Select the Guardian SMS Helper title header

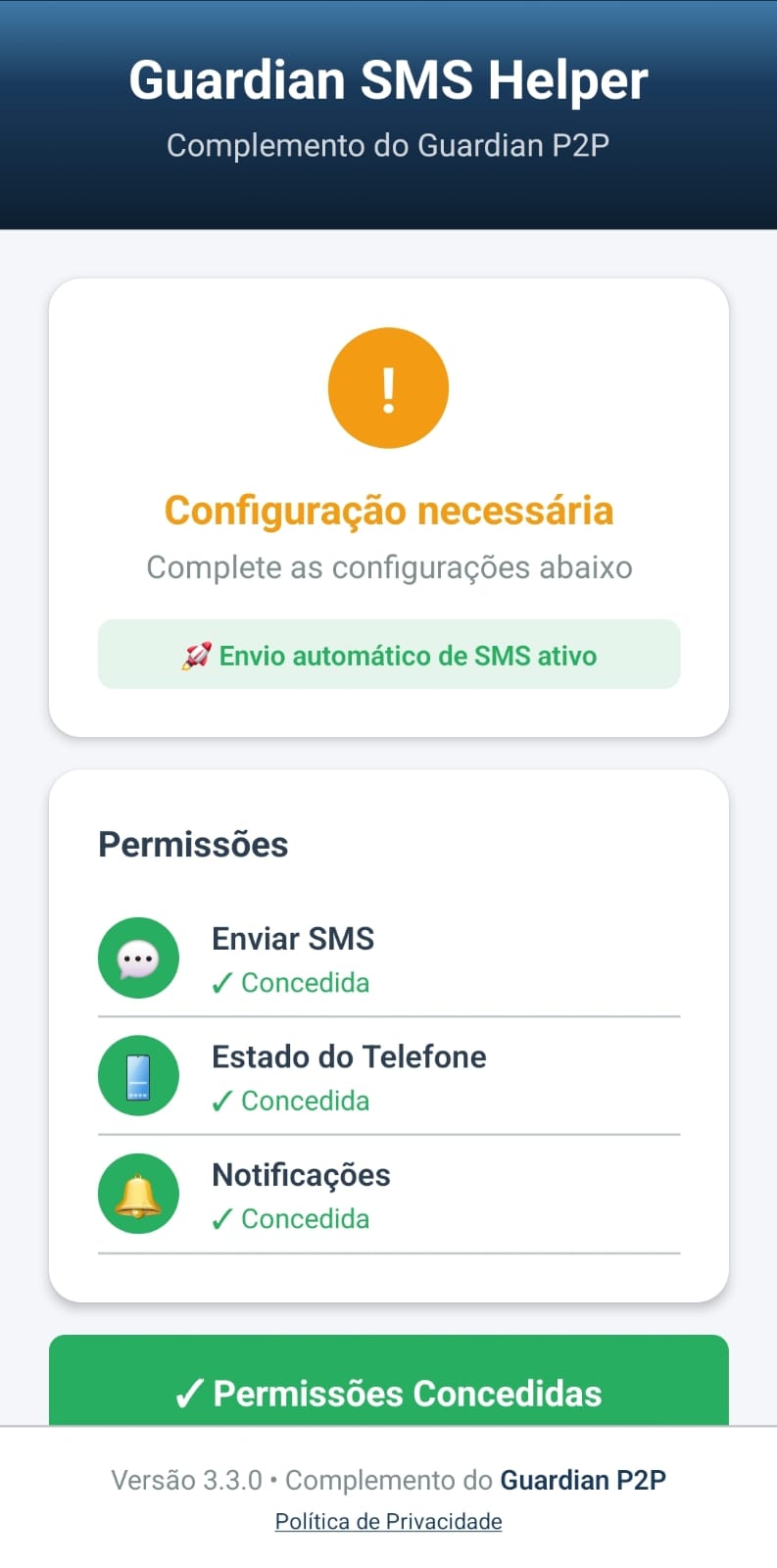[388, 80]
